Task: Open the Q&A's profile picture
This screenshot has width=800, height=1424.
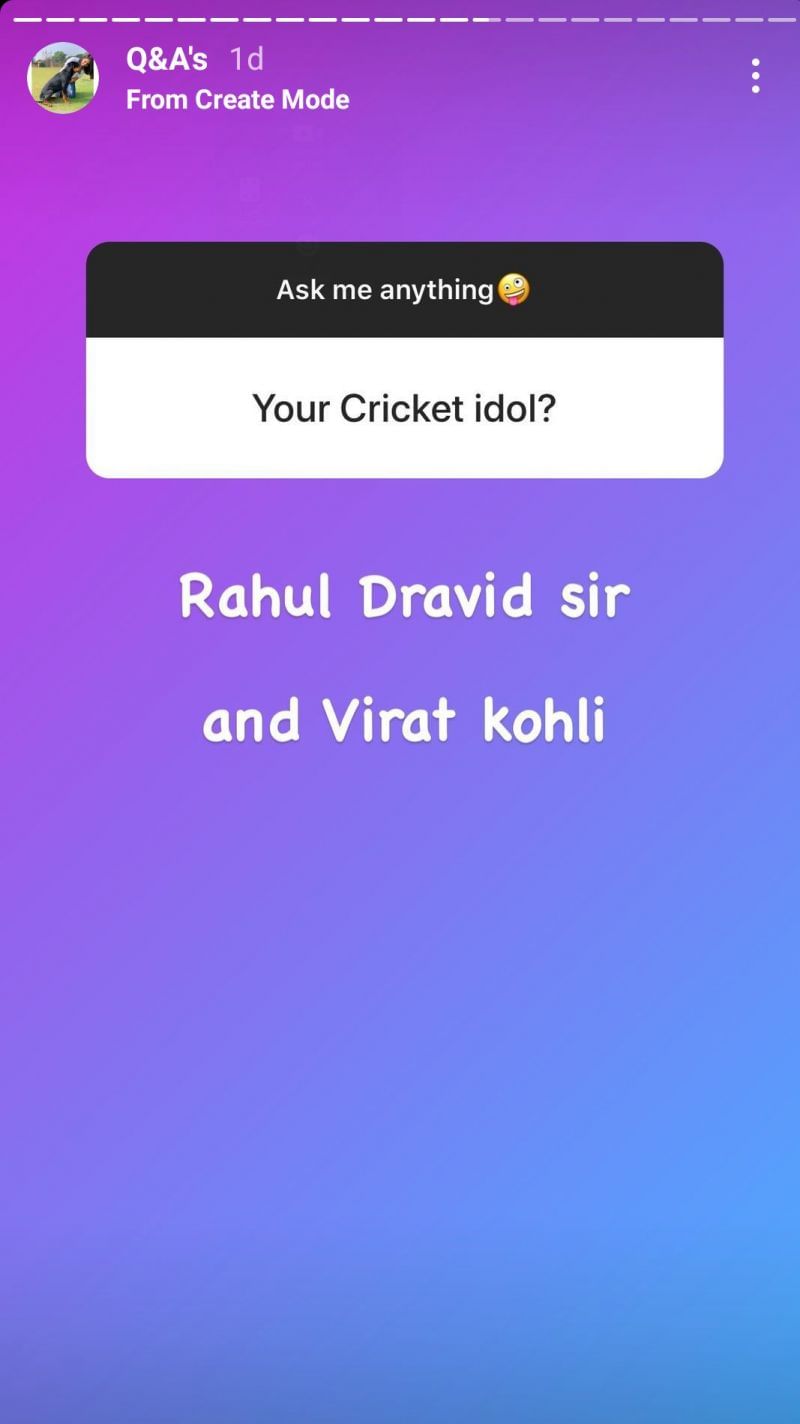Action: tap(63, 78)
